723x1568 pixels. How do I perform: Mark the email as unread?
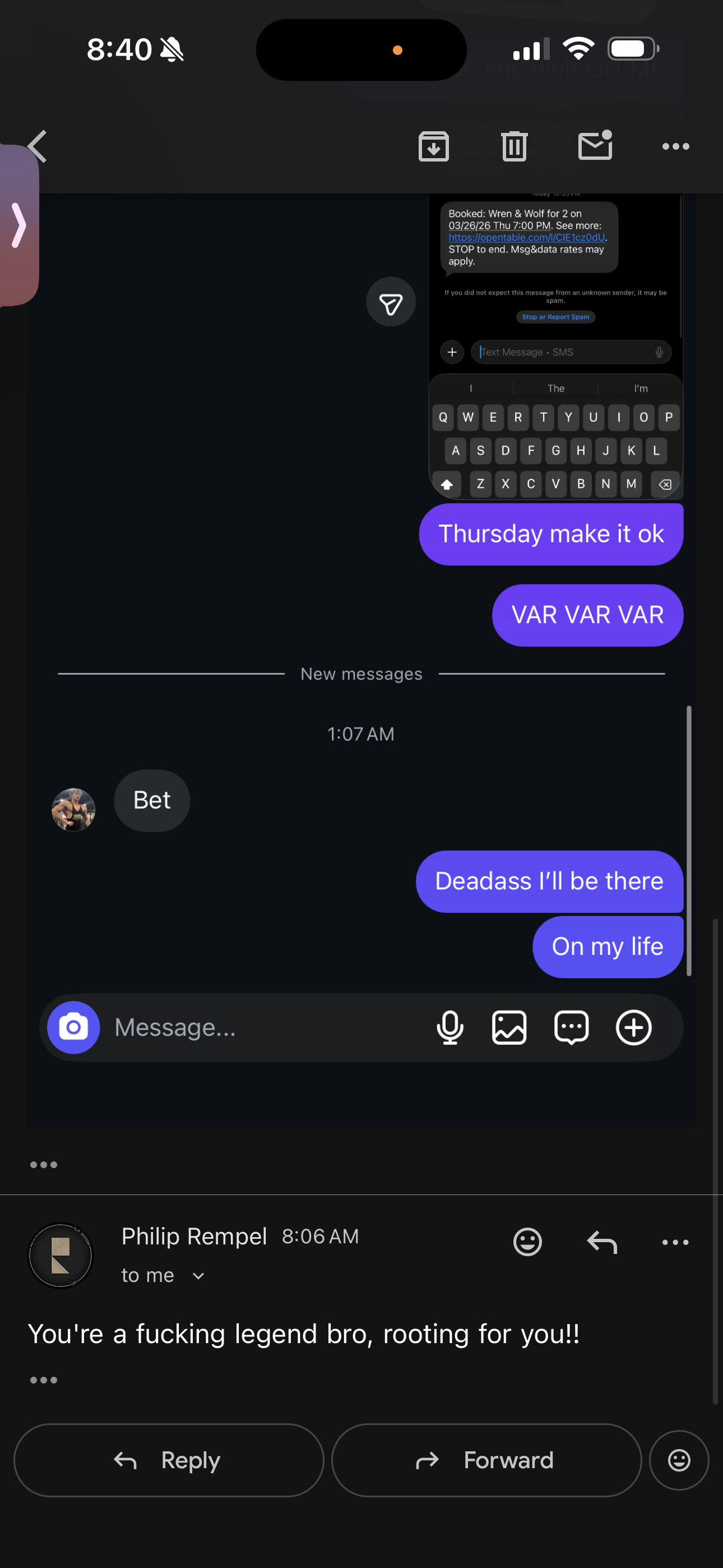[x=595, y=146]
